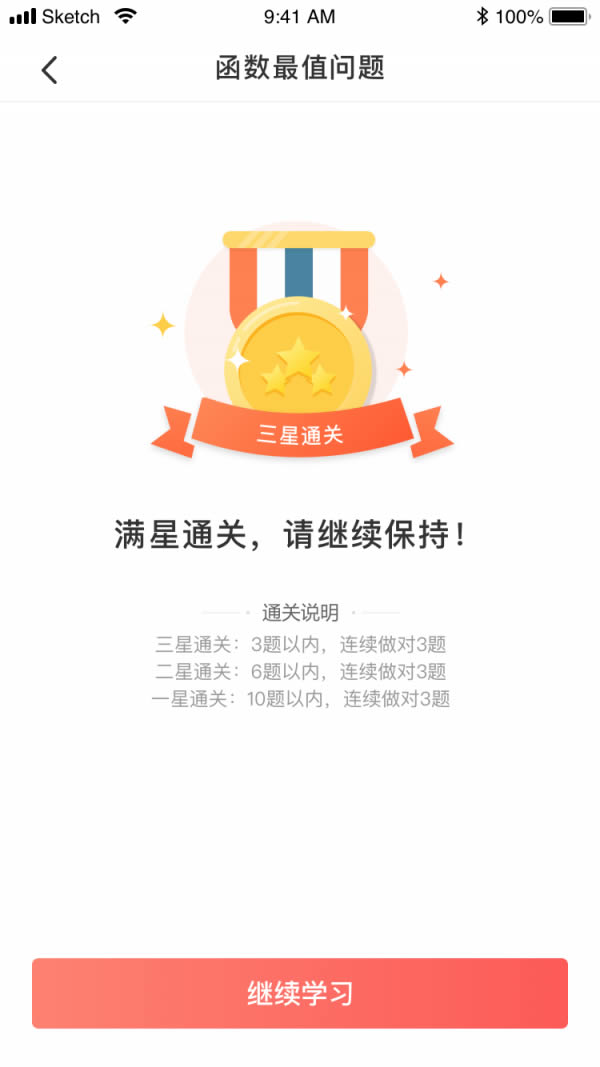Image resolution: width=600 pixels, height=1067 pixels.
Task: Tap the 继续学习 button
Action: tap(300, 993)
